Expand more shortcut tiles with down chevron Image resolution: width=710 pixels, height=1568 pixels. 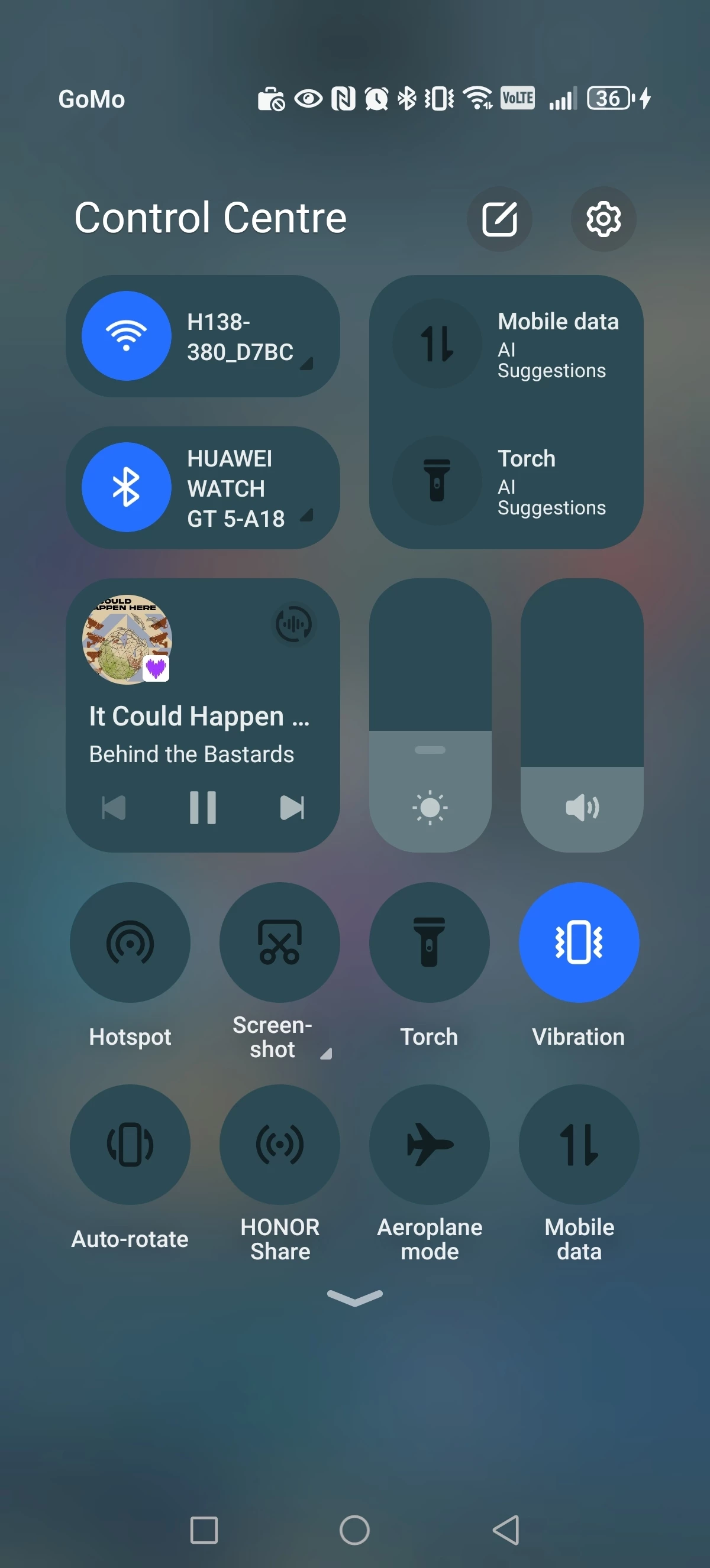354,1298
